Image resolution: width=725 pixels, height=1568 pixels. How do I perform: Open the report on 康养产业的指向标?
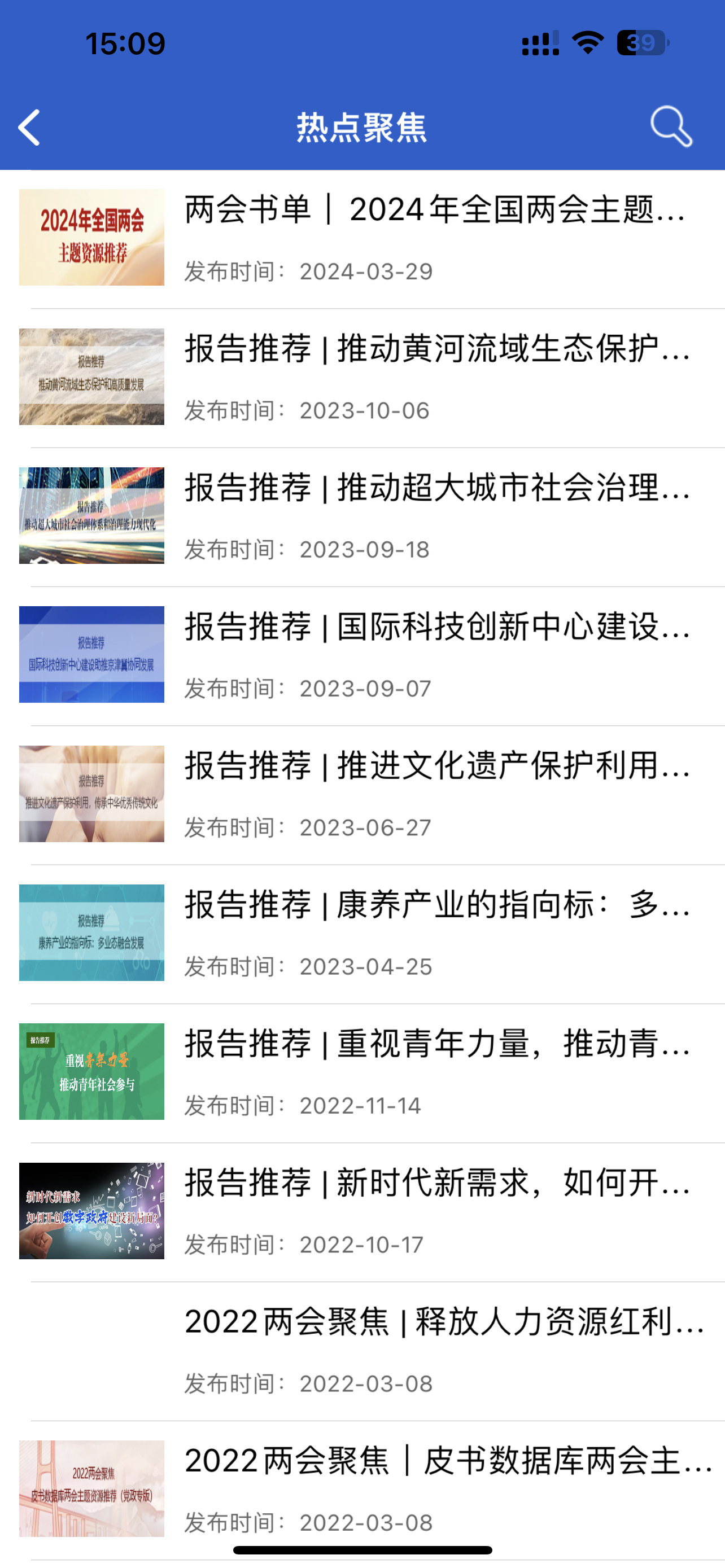[363, 934]
